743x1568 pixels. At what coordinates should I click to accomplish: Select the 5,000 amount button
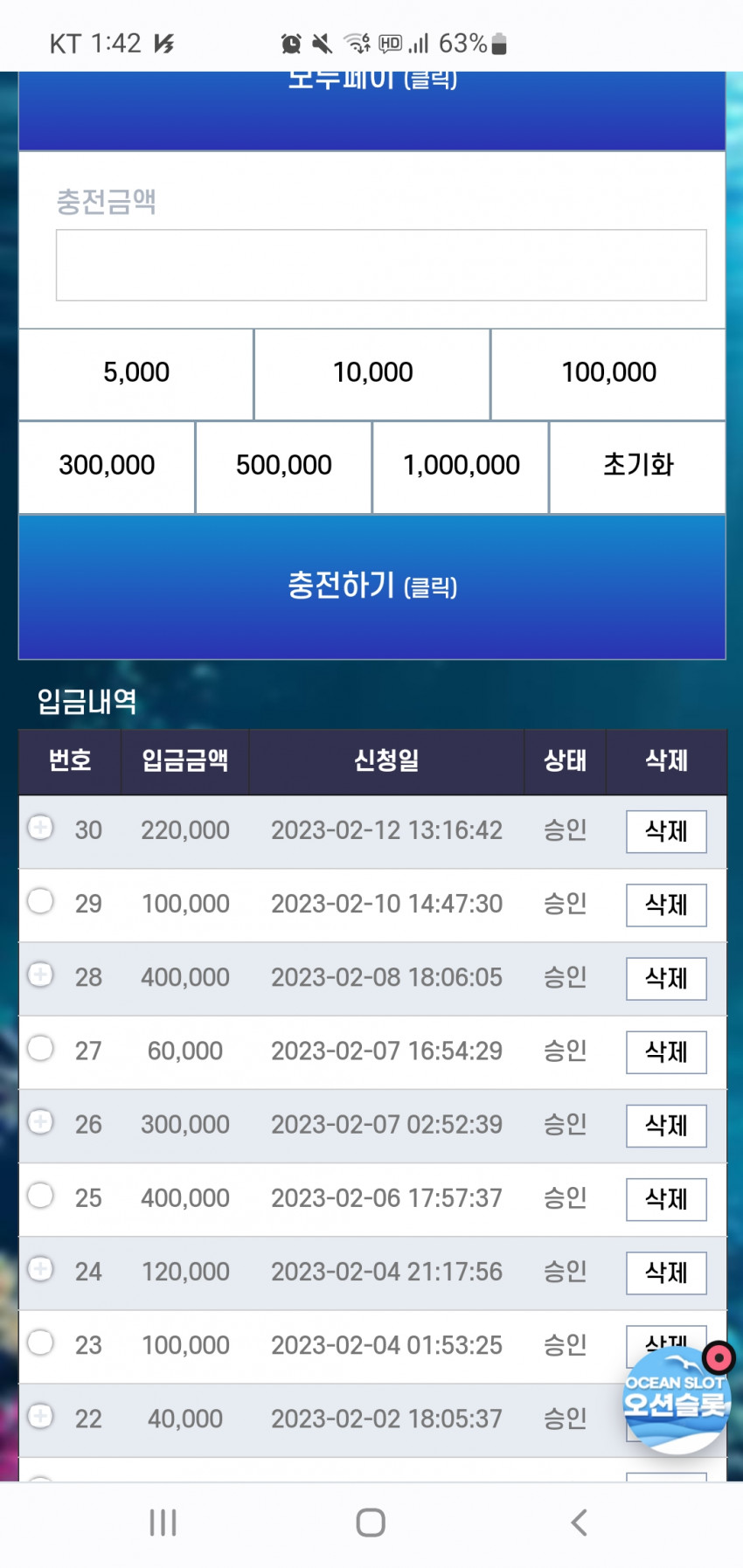pos(136,373)
